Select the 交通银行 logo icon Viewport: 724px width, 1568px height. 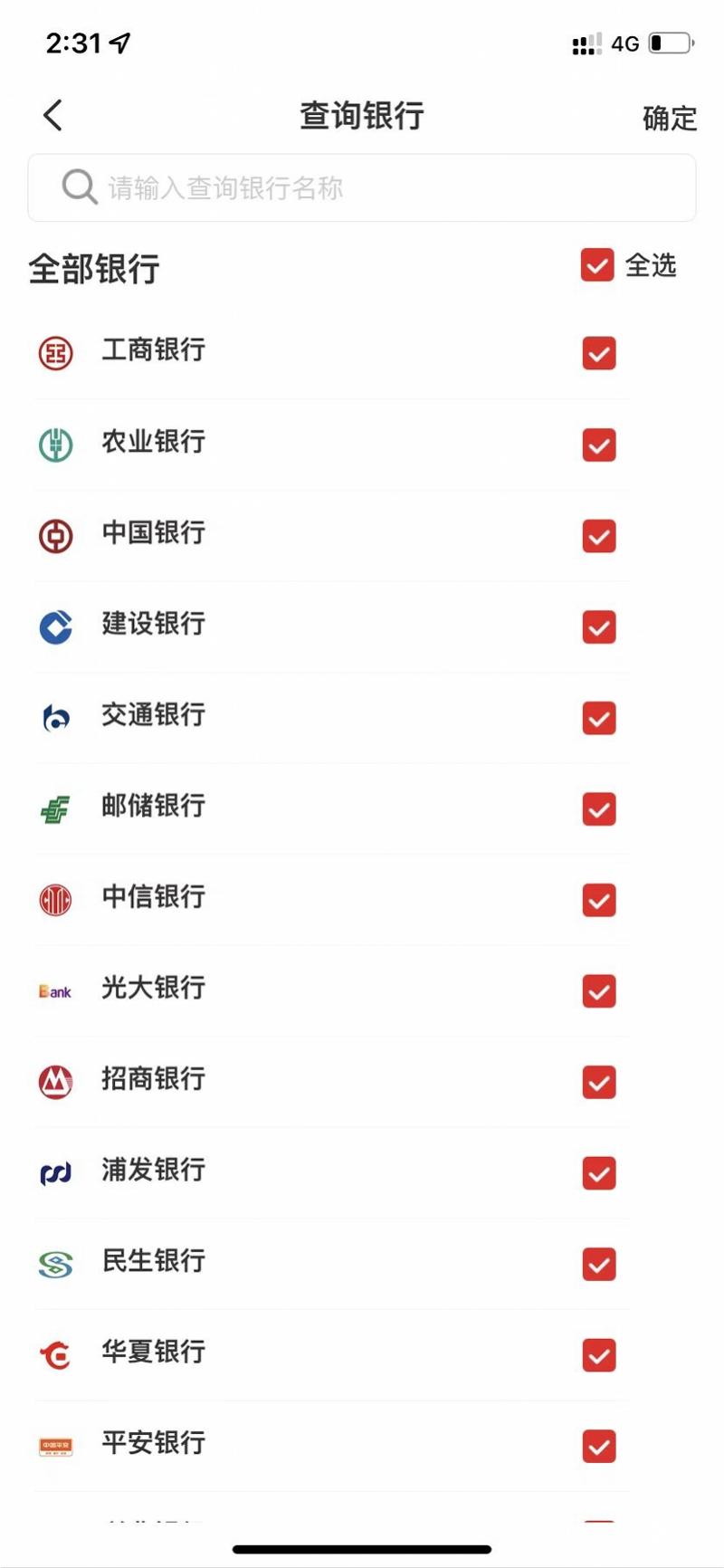pyautogui.click(x=54, y=717)
